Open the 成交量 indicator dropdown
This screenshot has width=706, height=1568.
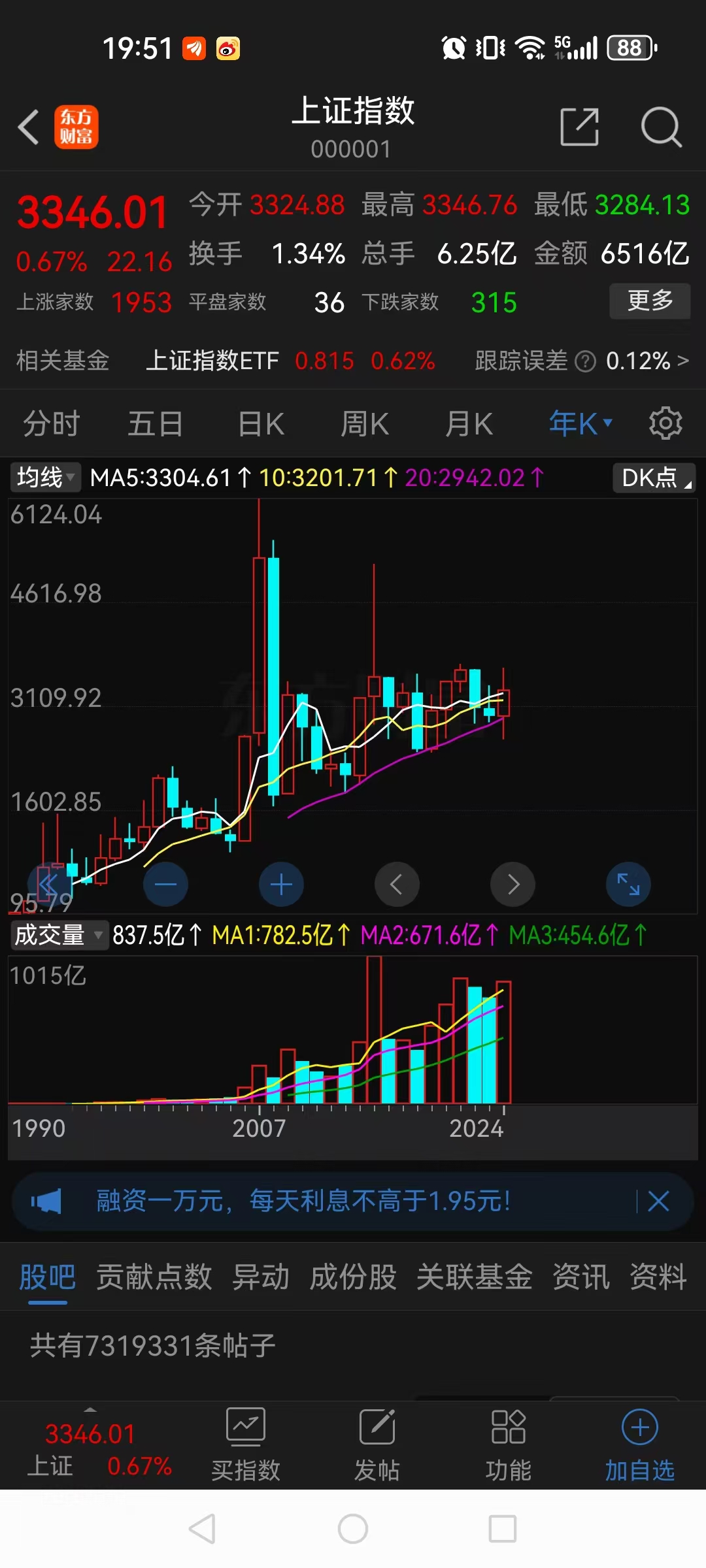pos(59,934)
